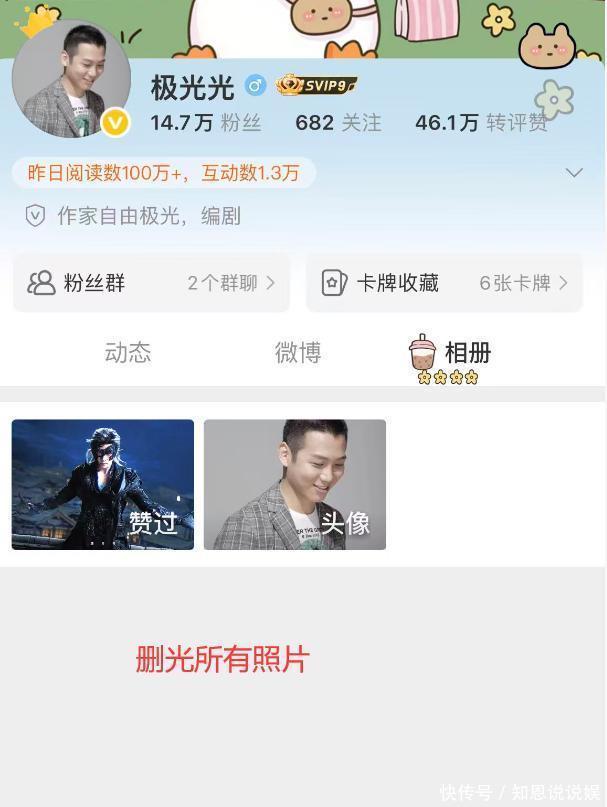Open the 头像 avatar album

[295, 484]
